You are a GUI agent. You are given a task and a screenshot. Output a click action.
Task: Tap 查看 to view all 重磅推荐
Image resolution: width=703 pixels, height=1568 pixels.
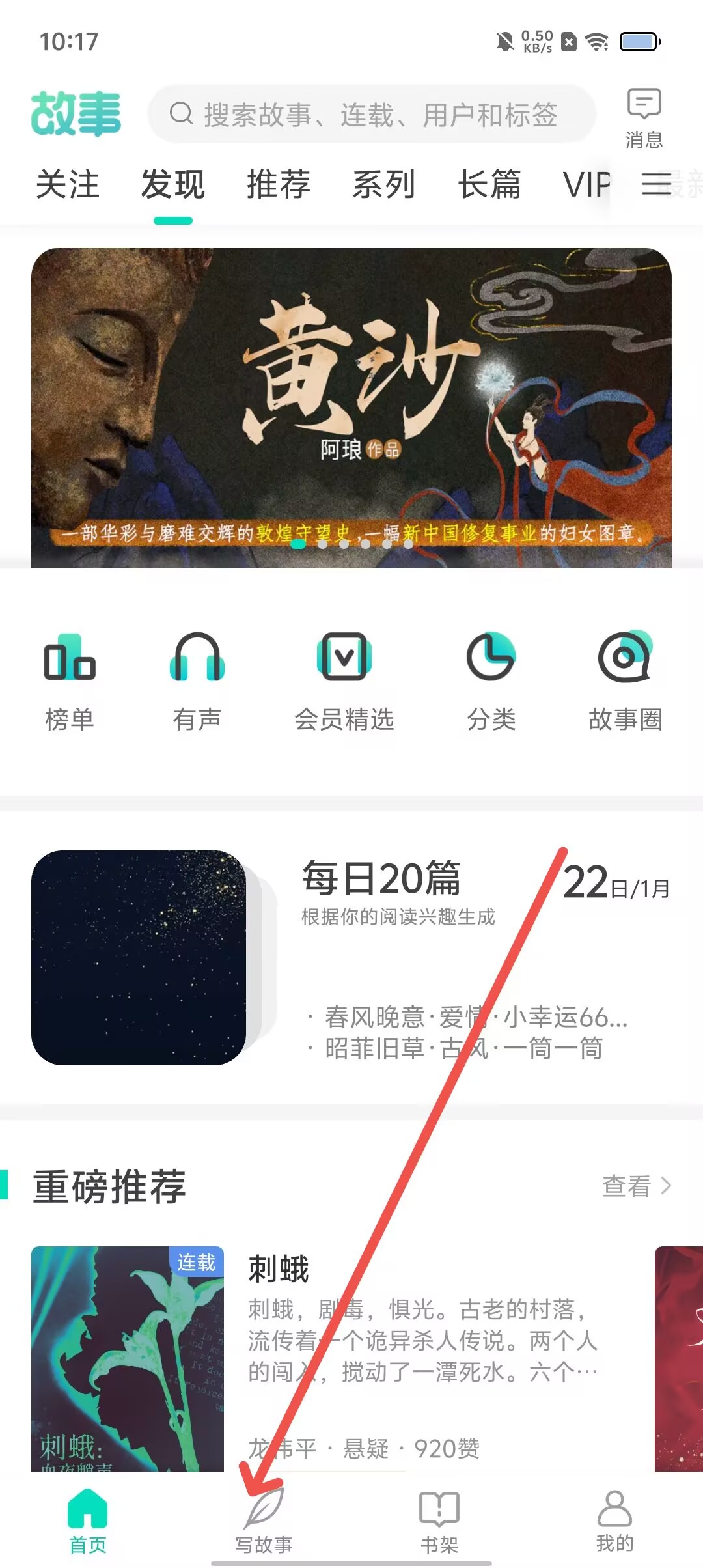636,1186
